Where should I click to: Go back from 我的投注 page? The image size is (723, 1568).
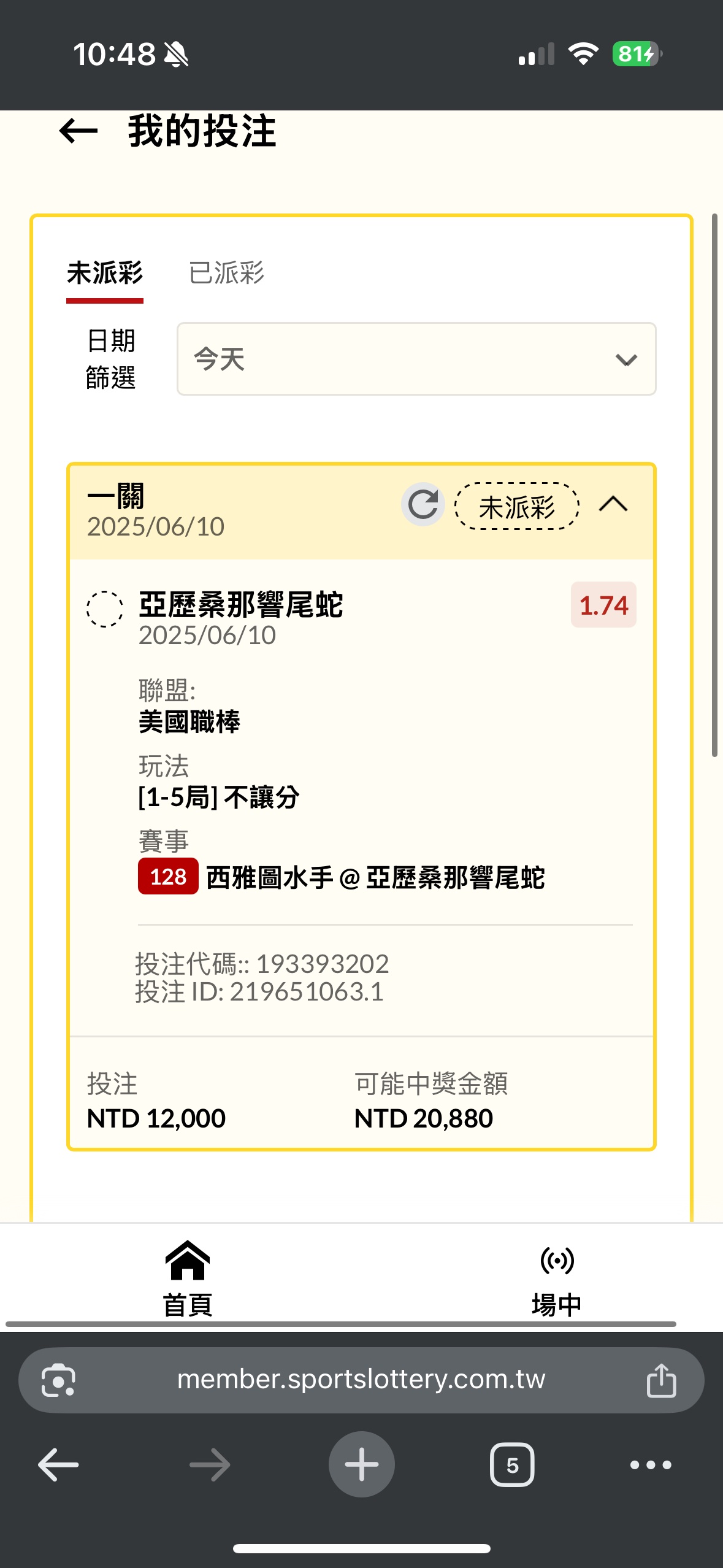pyautogui.click(x=78, y=131)
